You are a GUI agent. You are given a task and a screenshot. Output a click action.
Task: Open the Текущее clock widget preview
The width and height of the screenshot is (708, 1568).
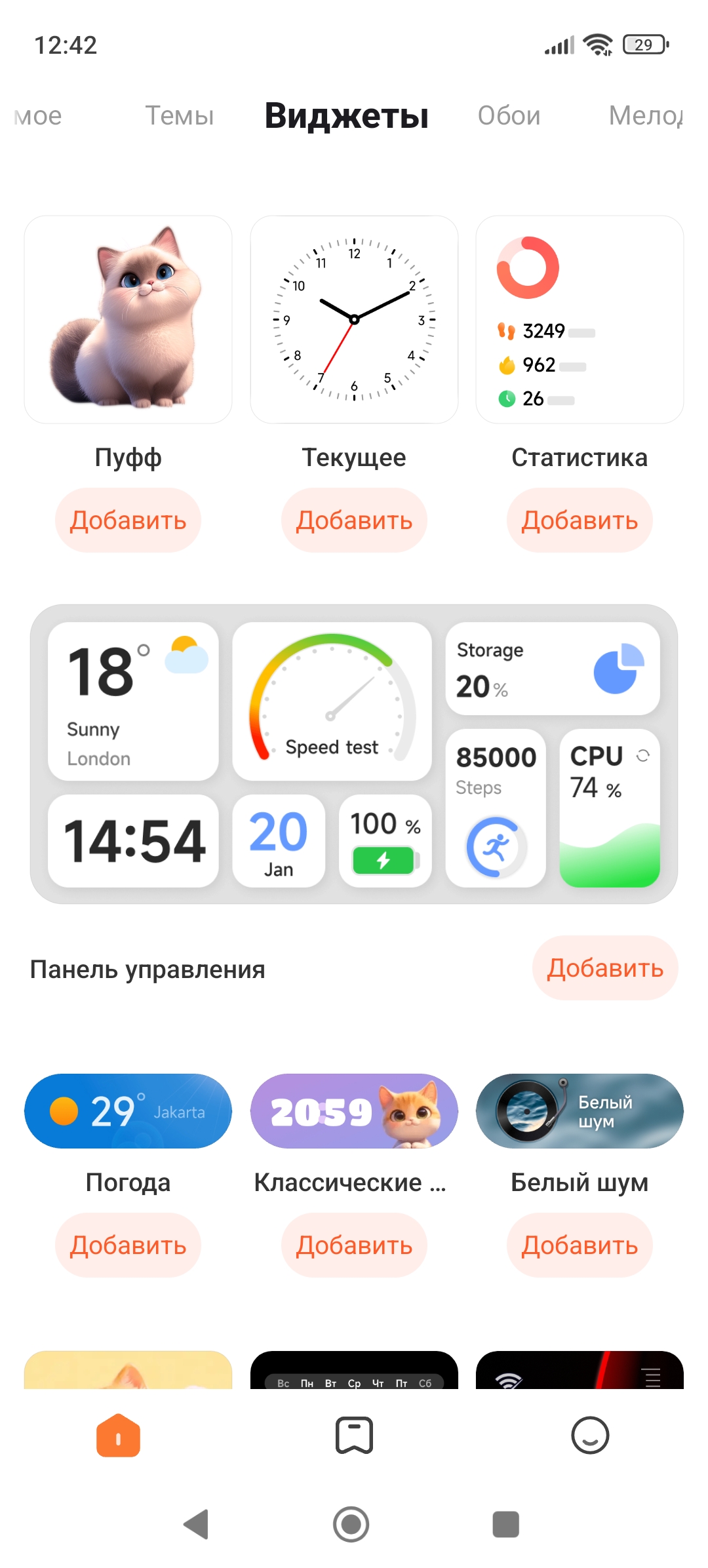(354, 319)
